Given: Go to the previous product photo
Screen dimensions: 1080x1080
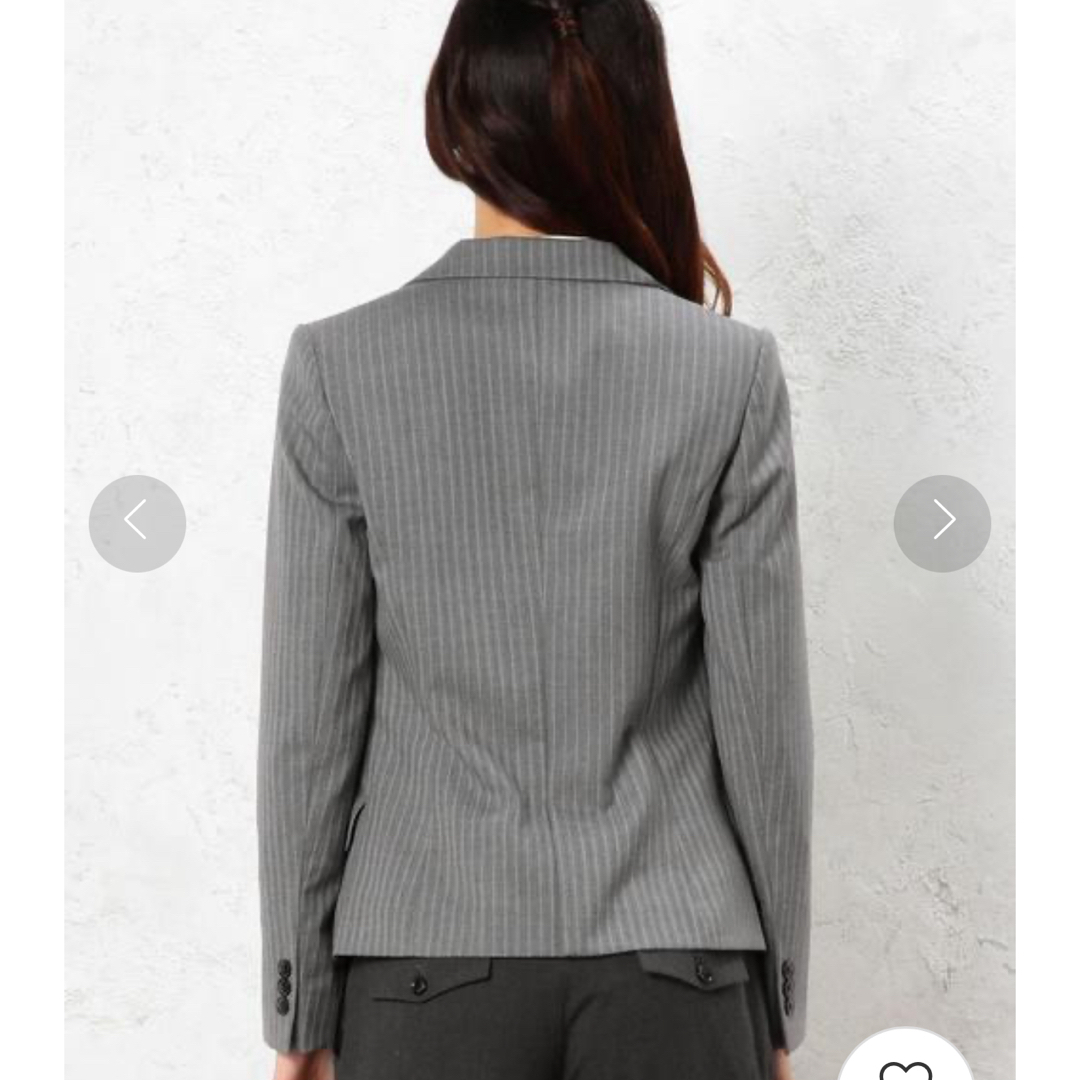Looking at the screenshot, I should (137, 523).
